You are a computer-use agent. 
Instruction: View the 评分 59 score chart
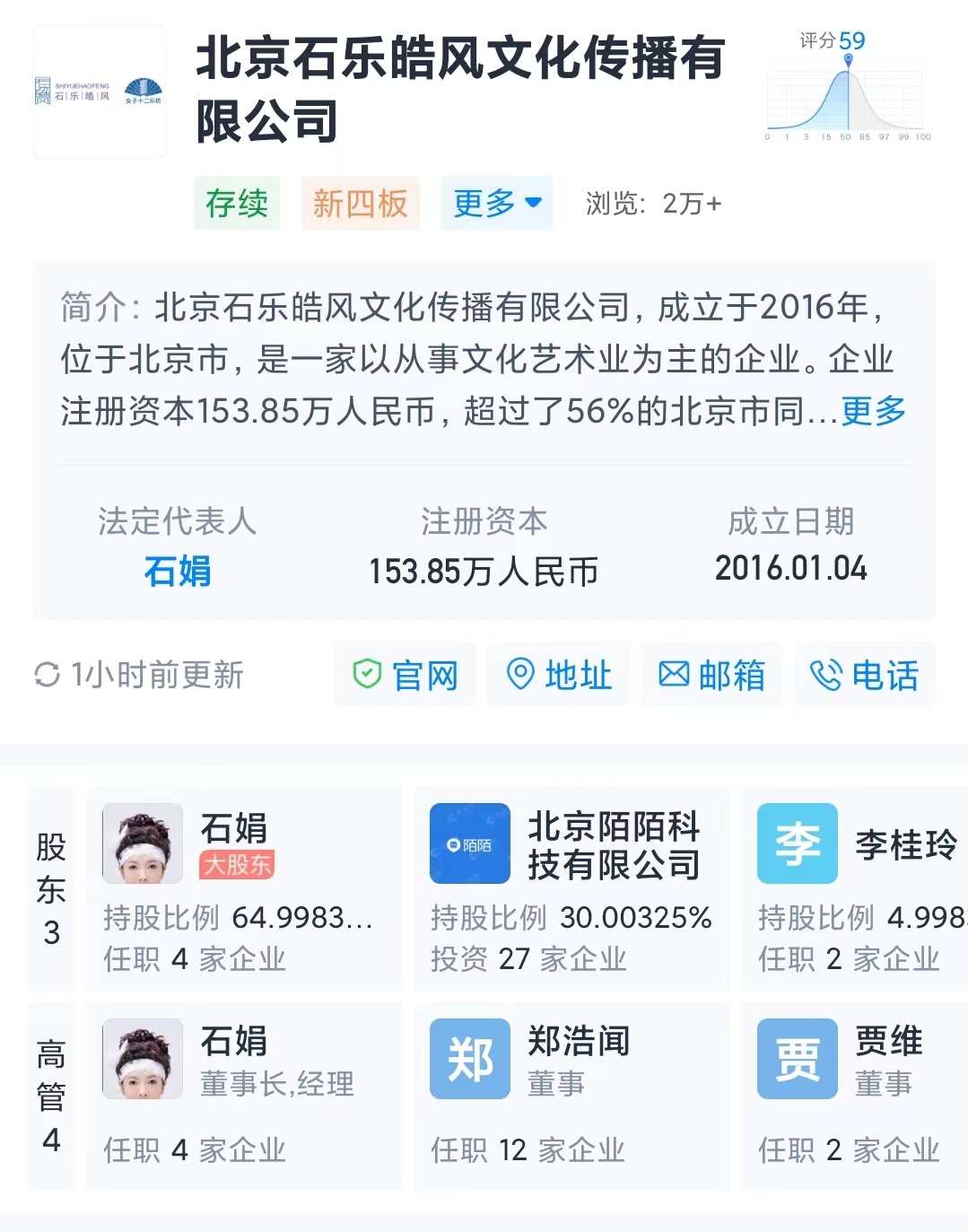tap(848, 87)
